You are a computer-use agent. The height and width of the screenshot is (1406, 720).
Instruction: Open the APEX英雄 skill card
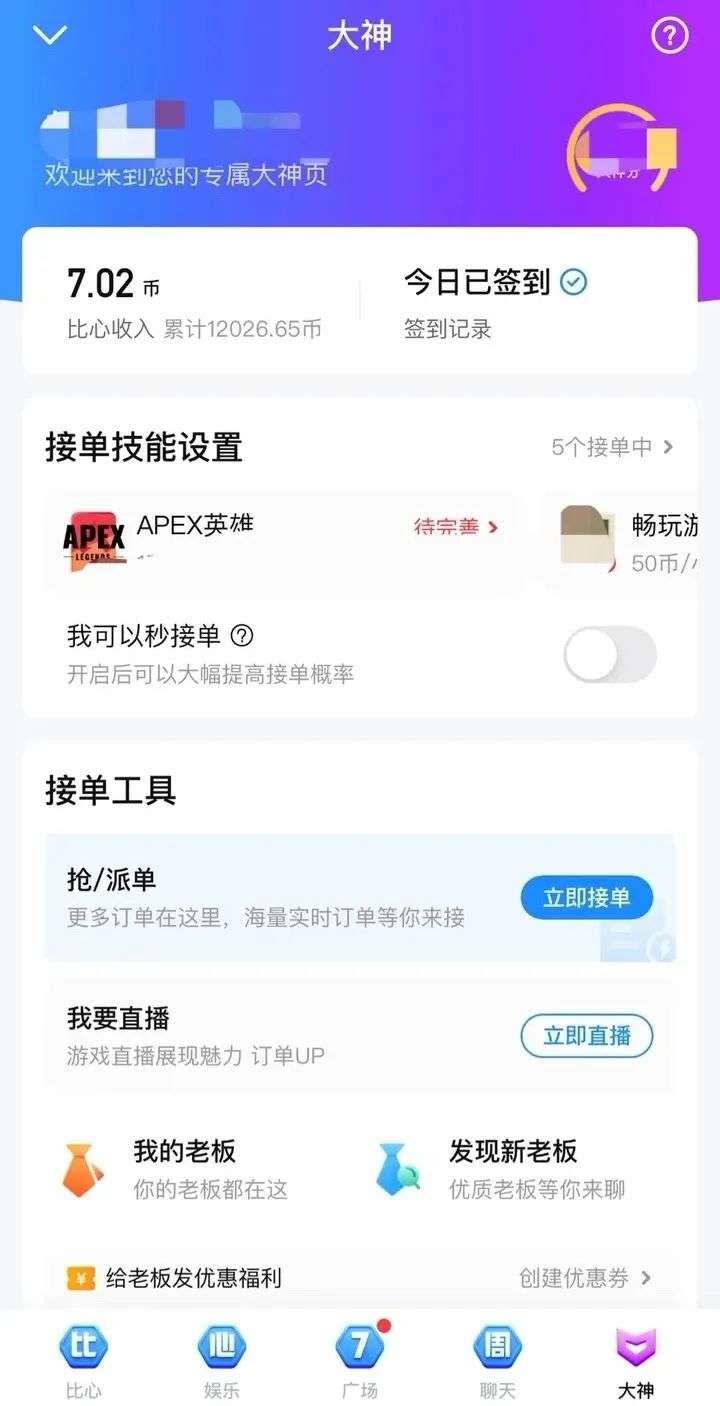pyautogui.click(x=282, y=540)
